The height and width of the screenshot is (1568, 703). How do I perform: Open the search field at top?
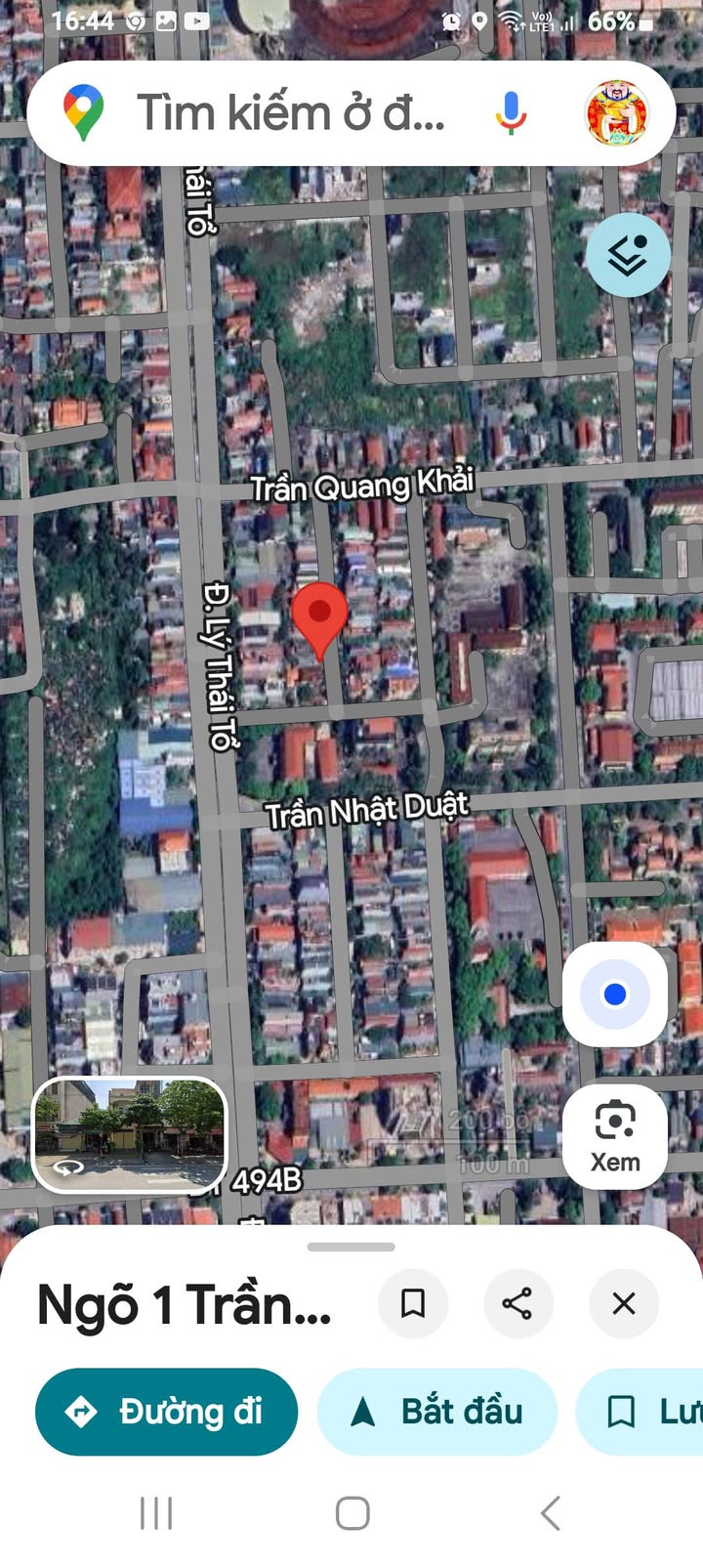(x=293, y=113)
